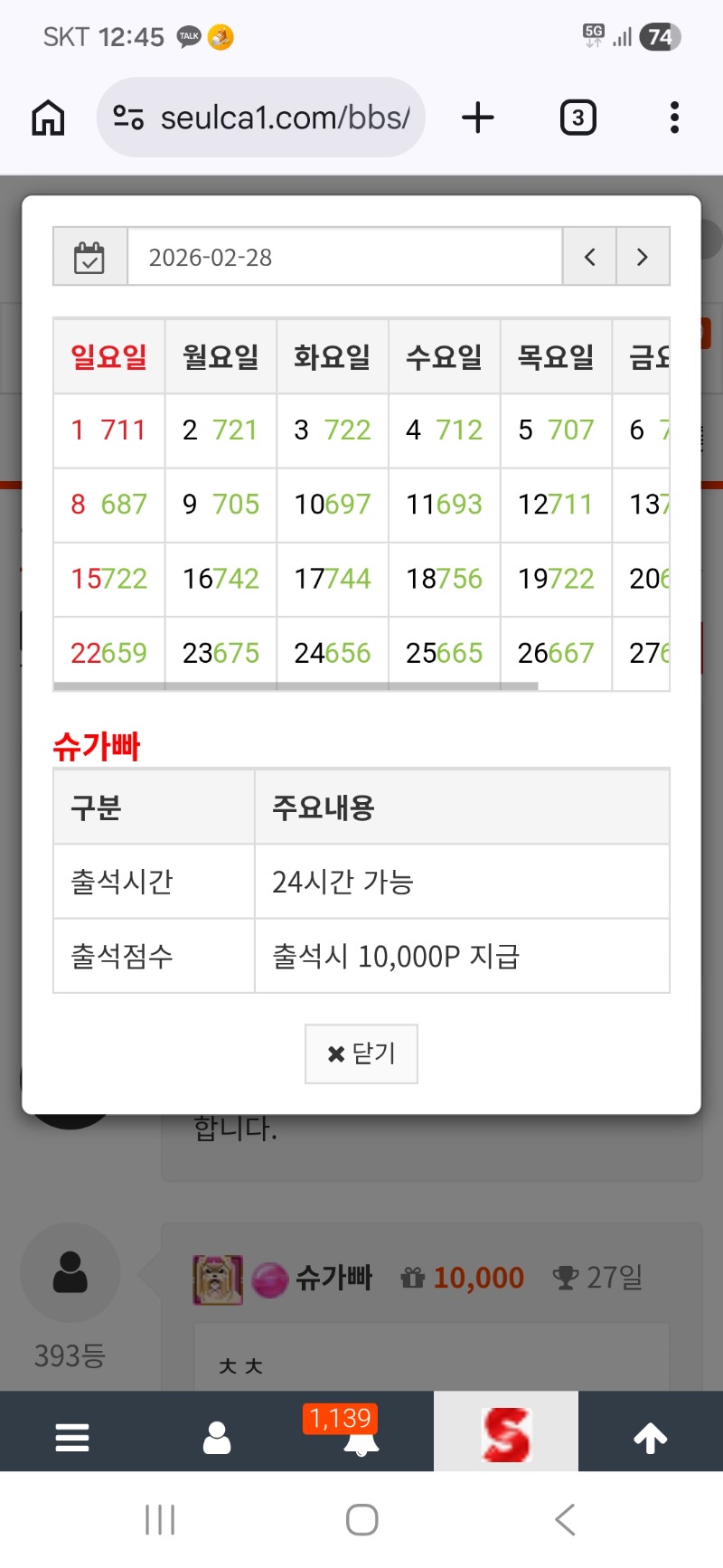Open the notifications bell showing 1,139
Image resolution: width=723 pixels, height=1568 pixels.
point(361,1437)
